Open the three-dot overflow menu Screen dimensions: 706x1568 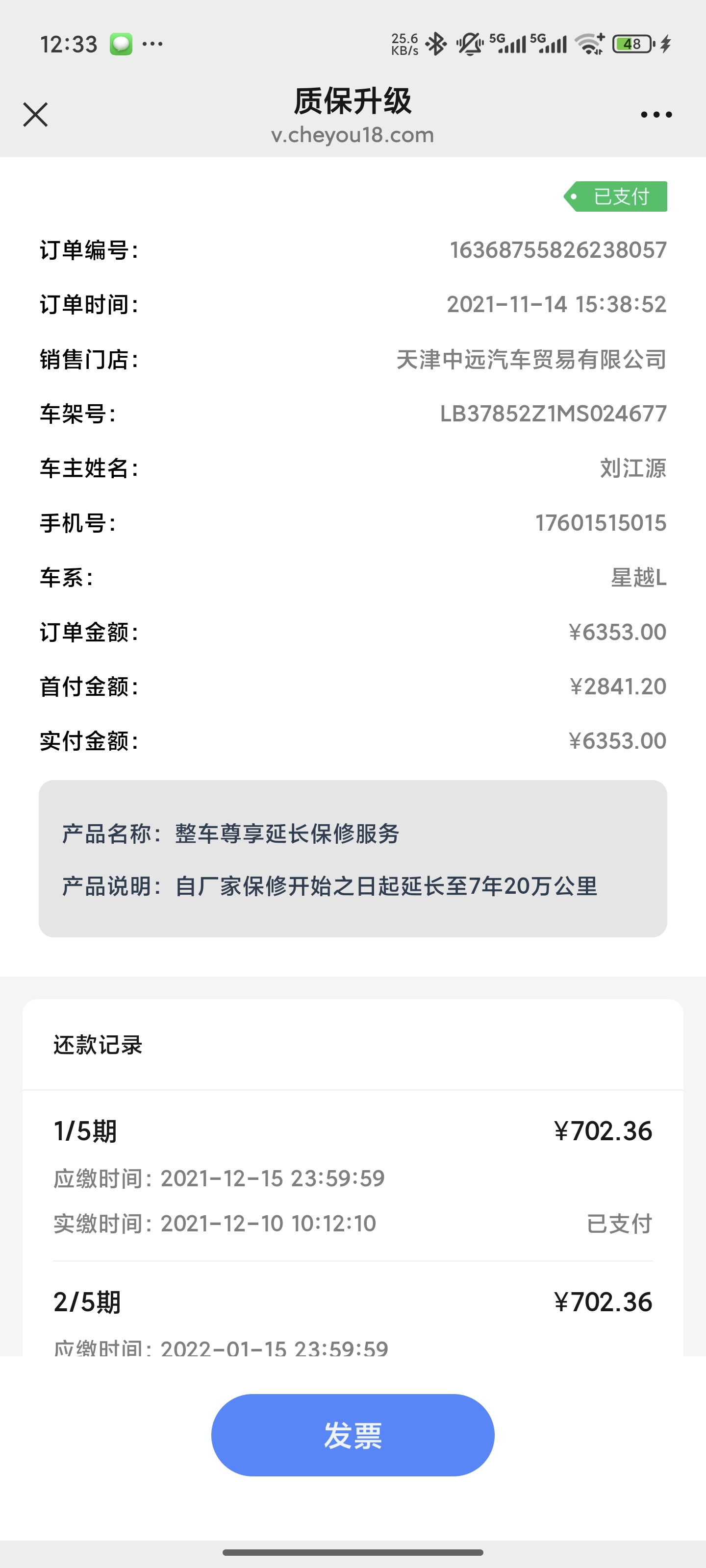coord(656,115)
